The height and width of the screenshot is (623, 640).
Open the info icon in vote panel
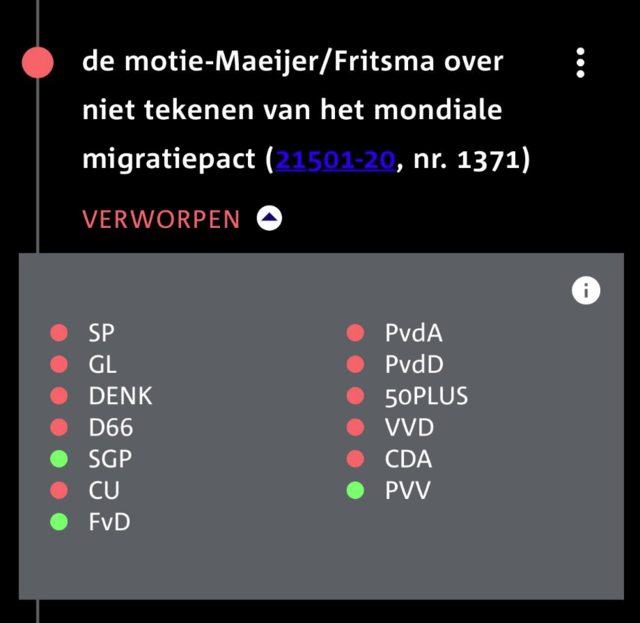pyautogui.click(x=586, y=291)
